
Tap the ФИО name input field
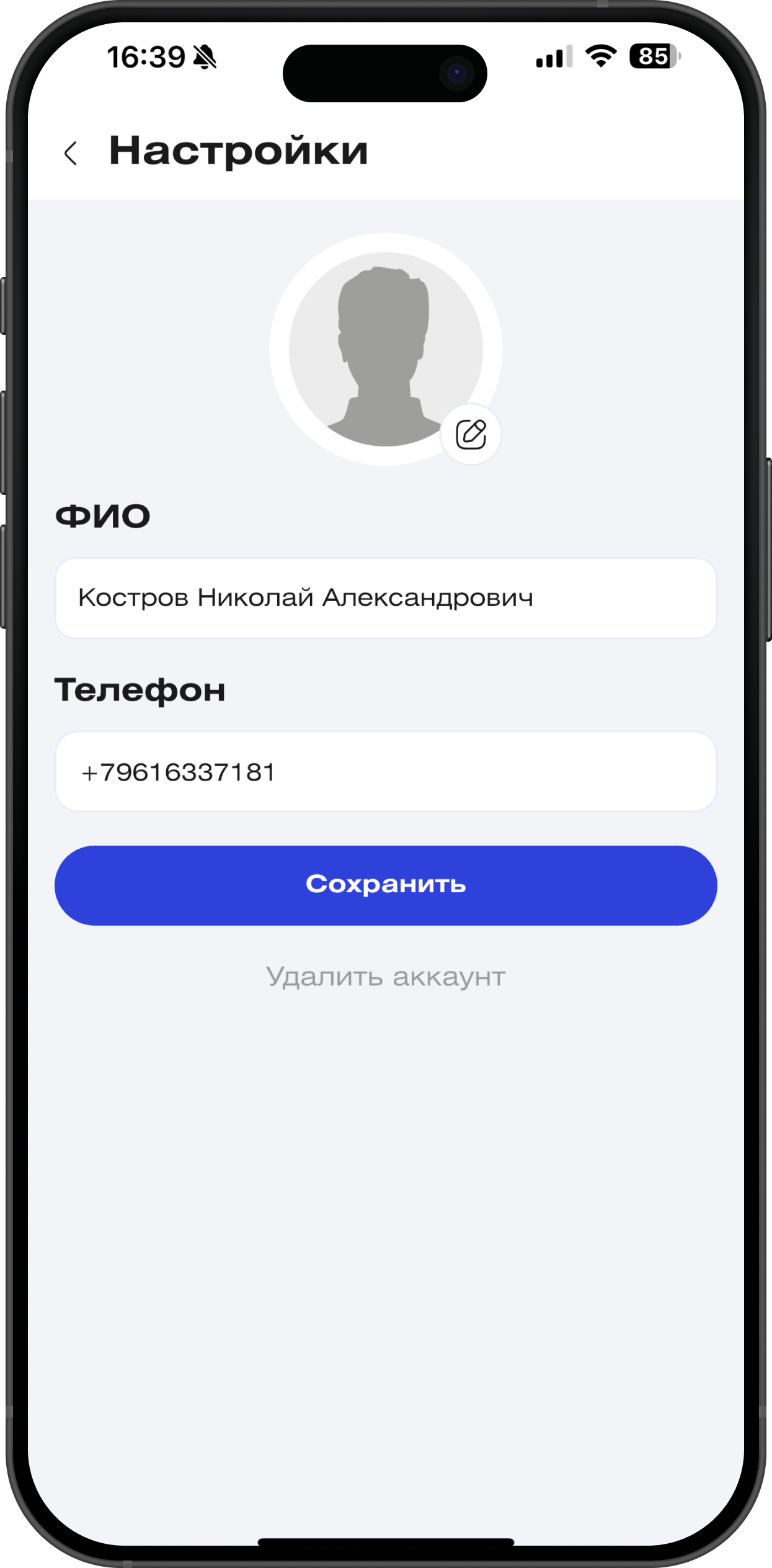[x=385, y=598]
